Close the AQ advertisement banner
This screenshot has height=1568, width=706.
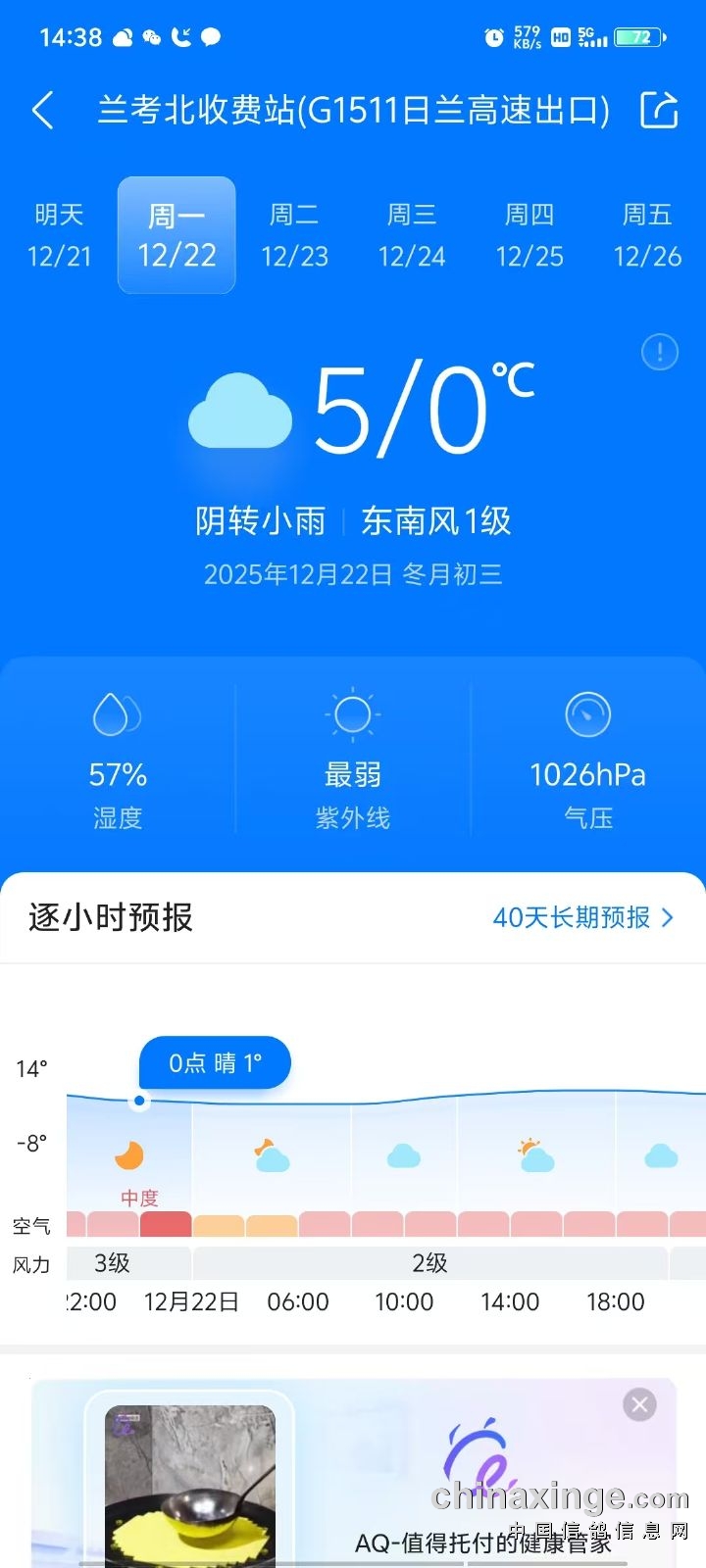639,1405
